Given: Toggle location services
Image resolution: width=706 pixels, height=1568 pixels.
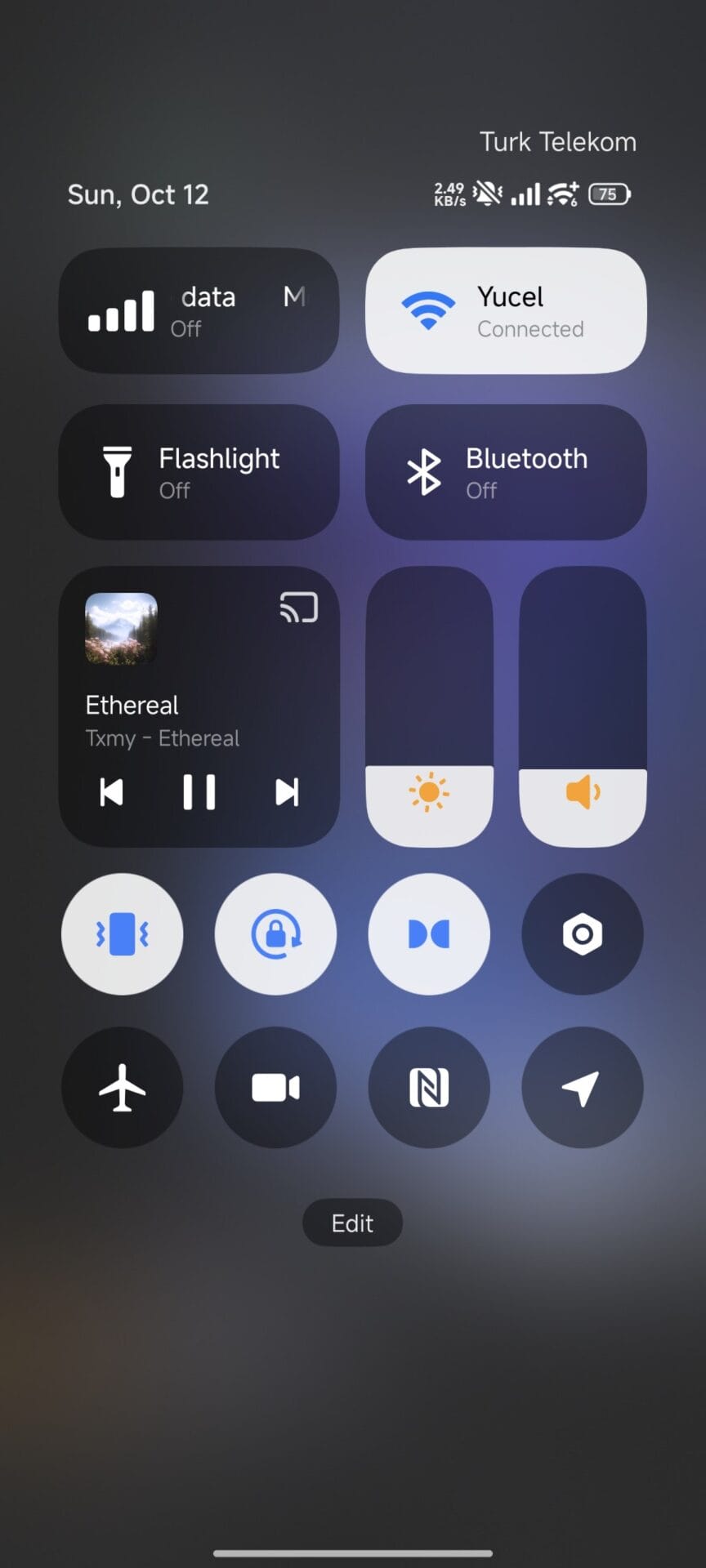Looking at the screenshot, I should click(x=583, y=1088).
